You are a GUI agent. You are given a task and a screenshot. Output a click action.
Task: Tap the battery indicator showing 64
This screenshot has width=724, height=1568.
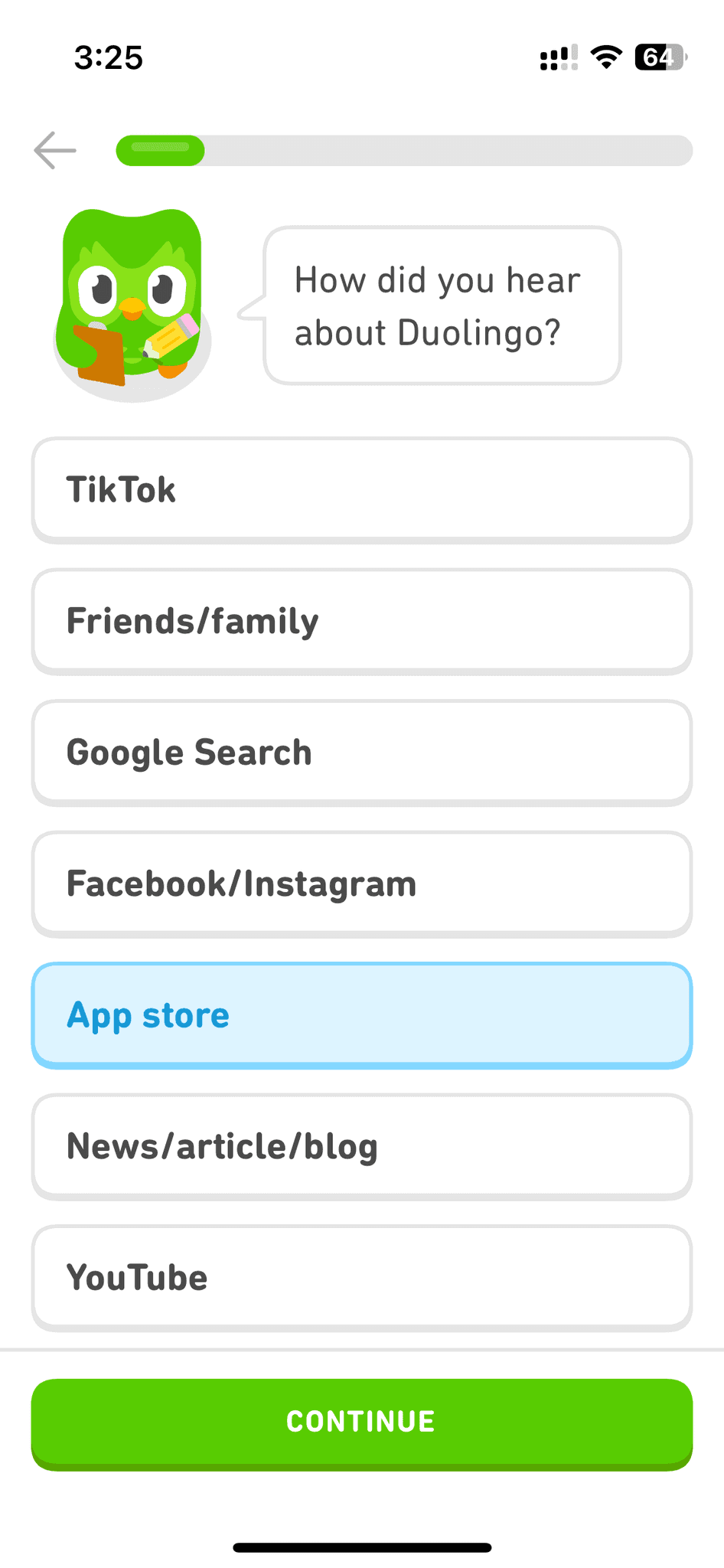pyautogui.click(x=659, y=57)
